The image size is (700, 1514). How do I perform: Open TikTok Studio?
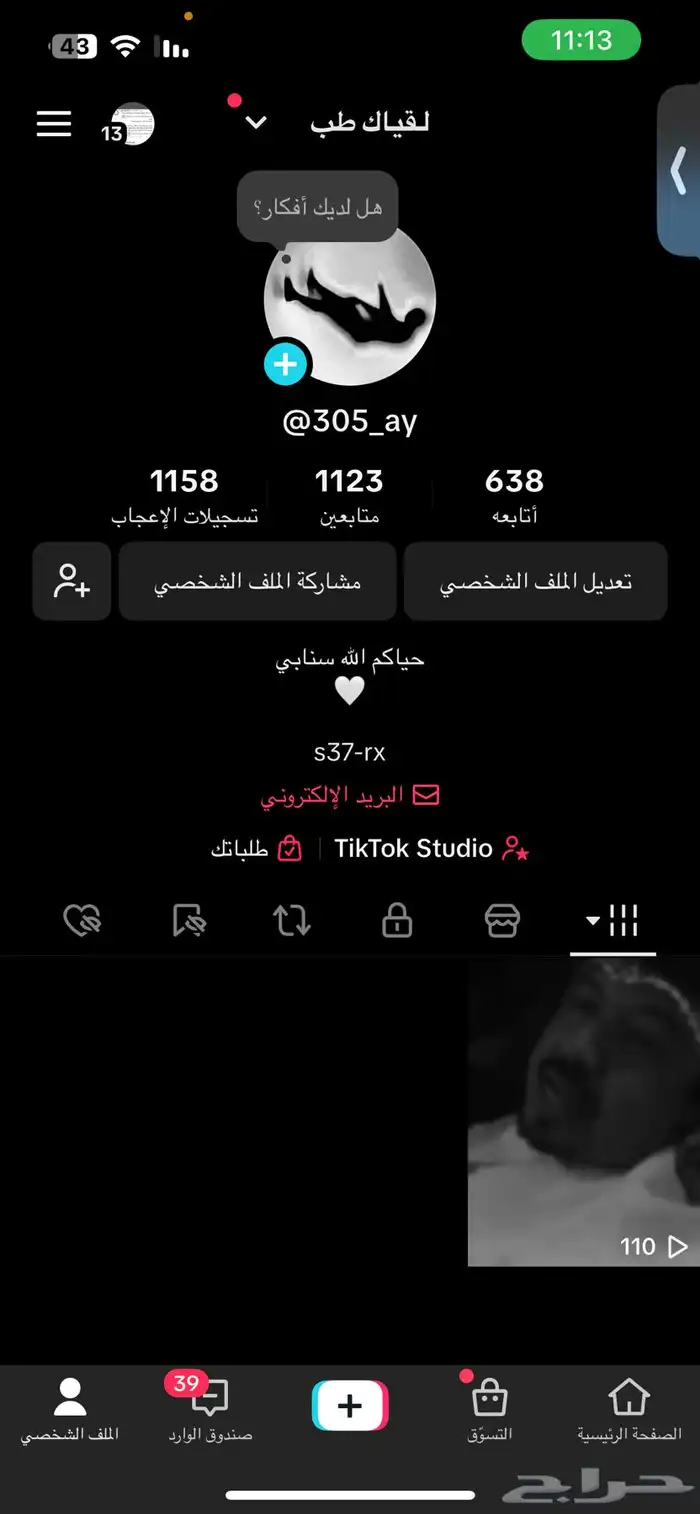pos(430,849)
